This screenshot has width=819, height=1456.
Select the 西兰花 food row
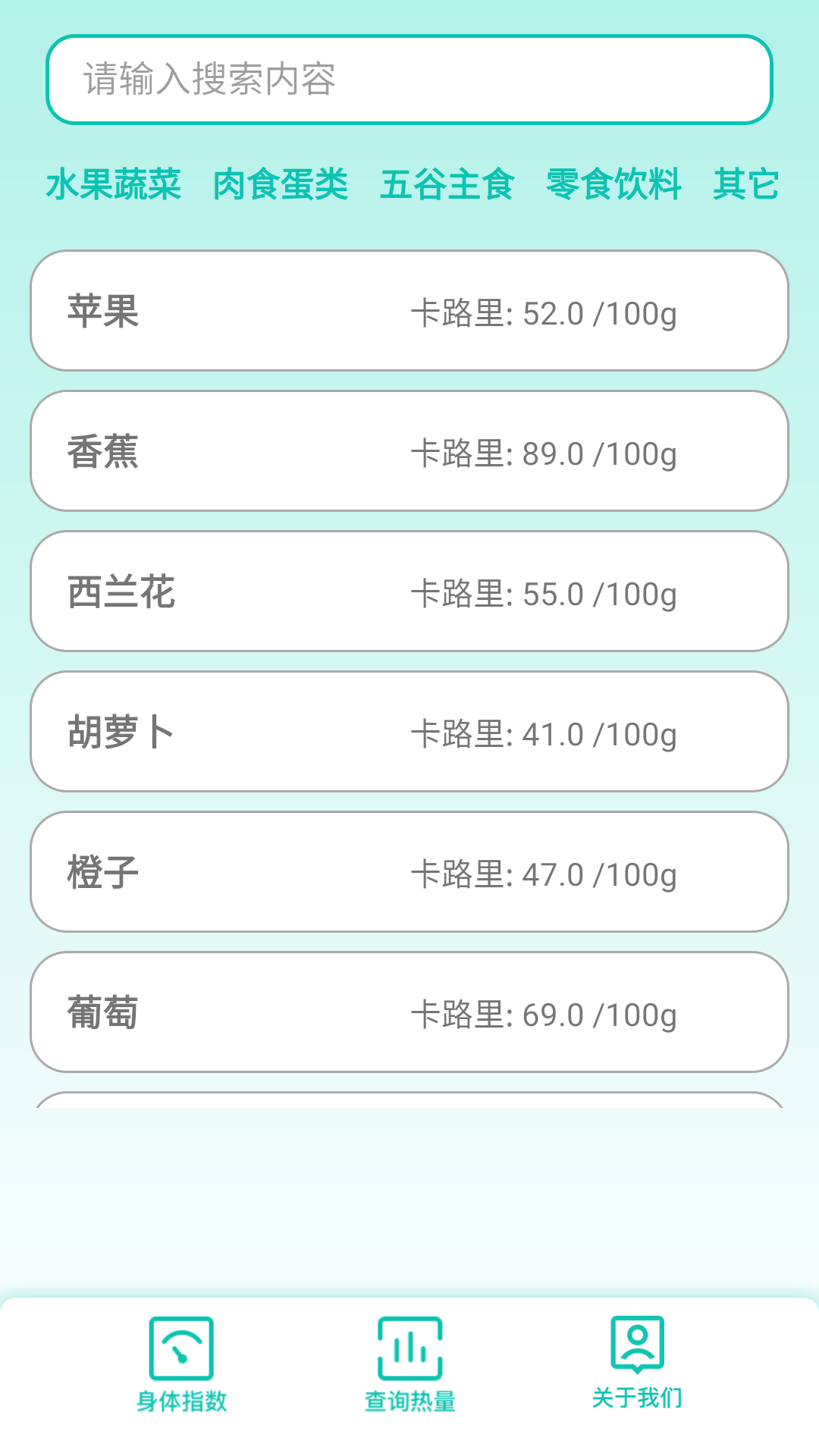(x=409, y=591)
